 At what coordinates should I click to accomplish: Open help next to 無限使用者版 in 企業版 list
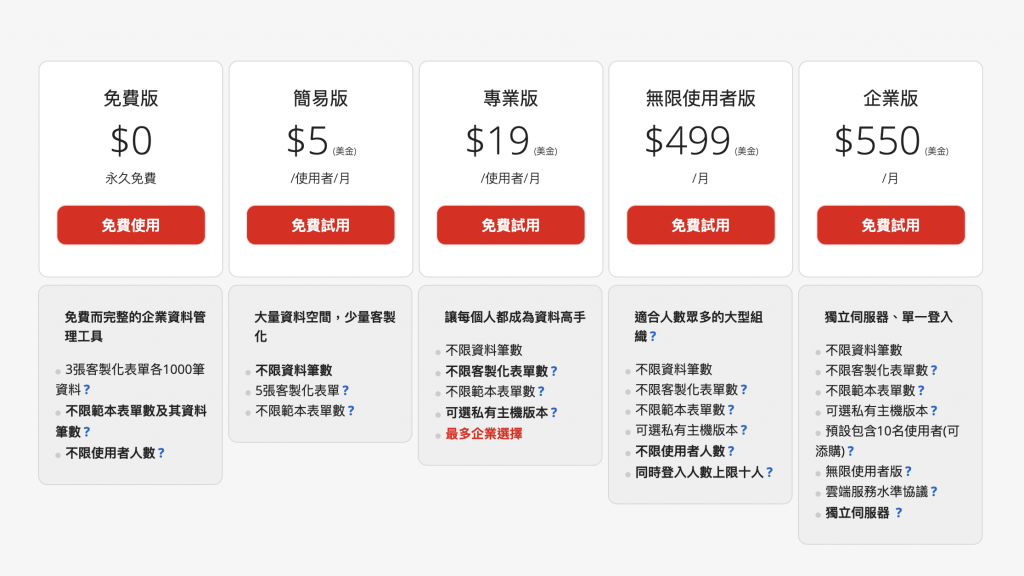click(x=908, y=471)
